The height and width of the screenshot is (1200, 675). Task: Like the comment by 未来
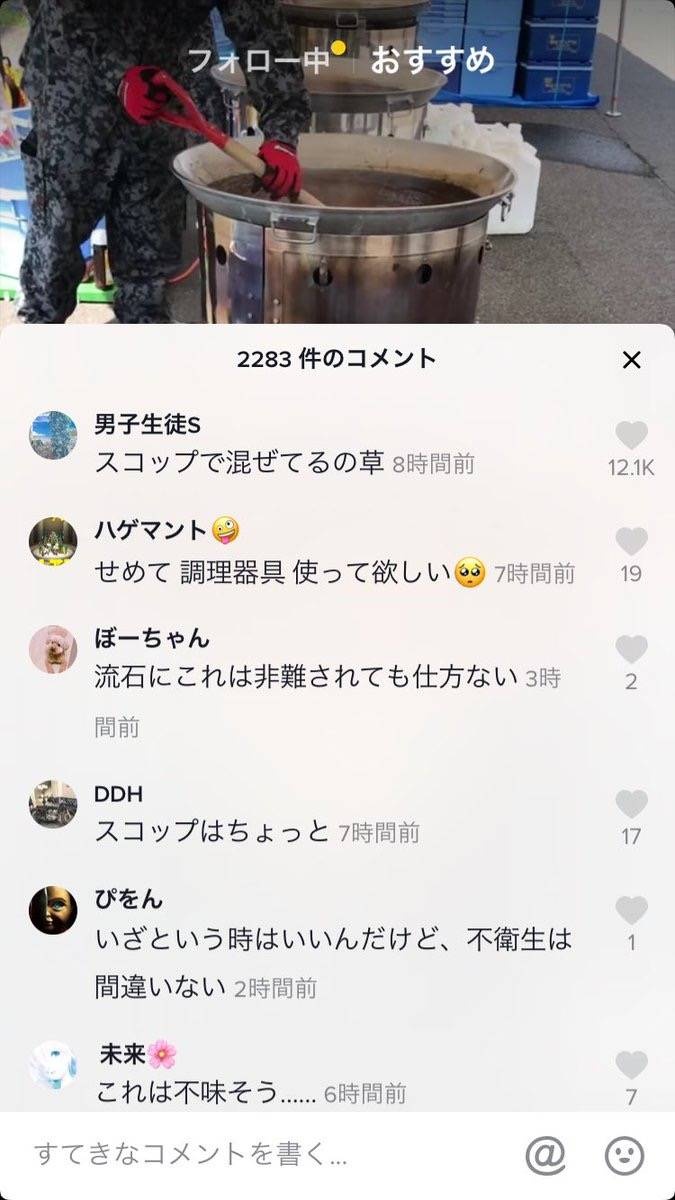[631, 1065]
